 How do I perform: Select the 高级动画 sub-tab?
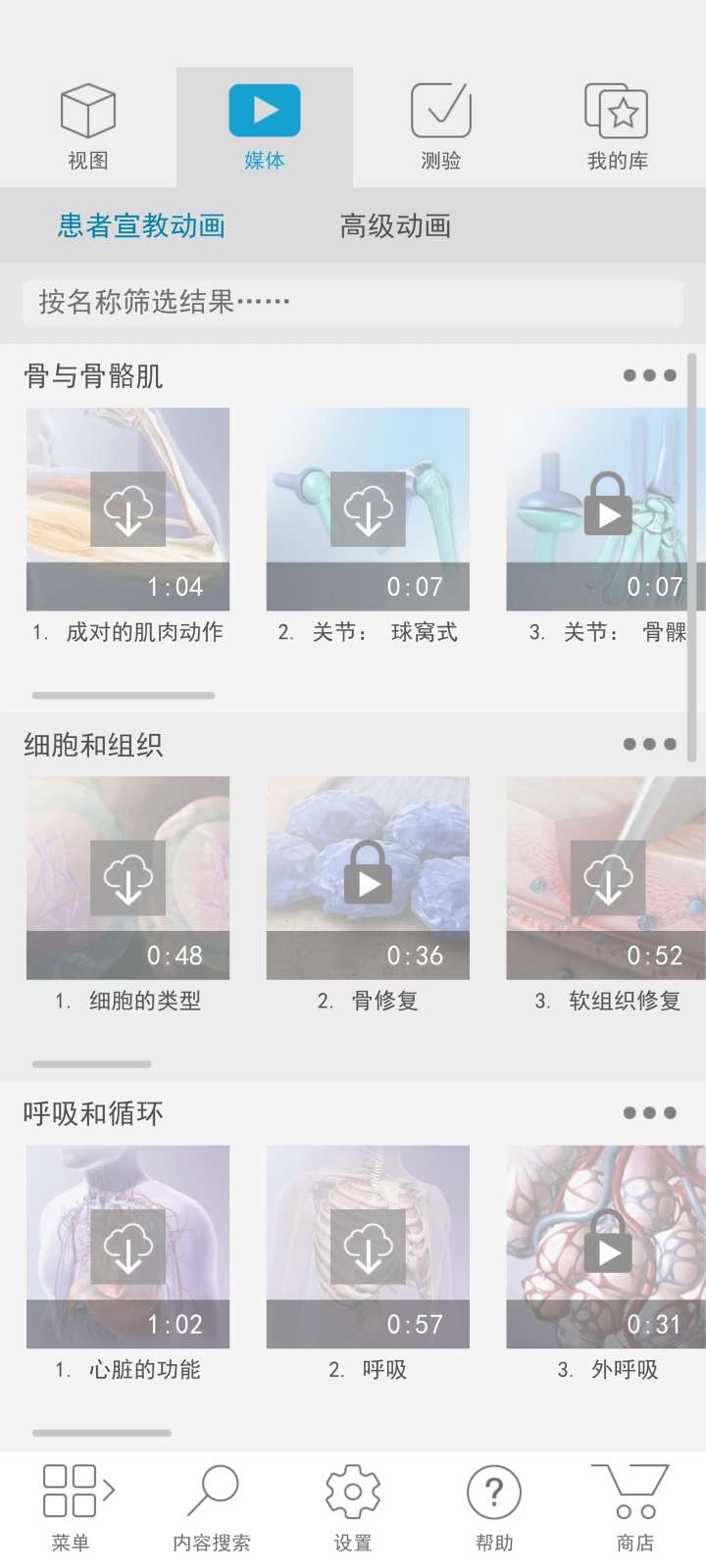click(395, 226)
